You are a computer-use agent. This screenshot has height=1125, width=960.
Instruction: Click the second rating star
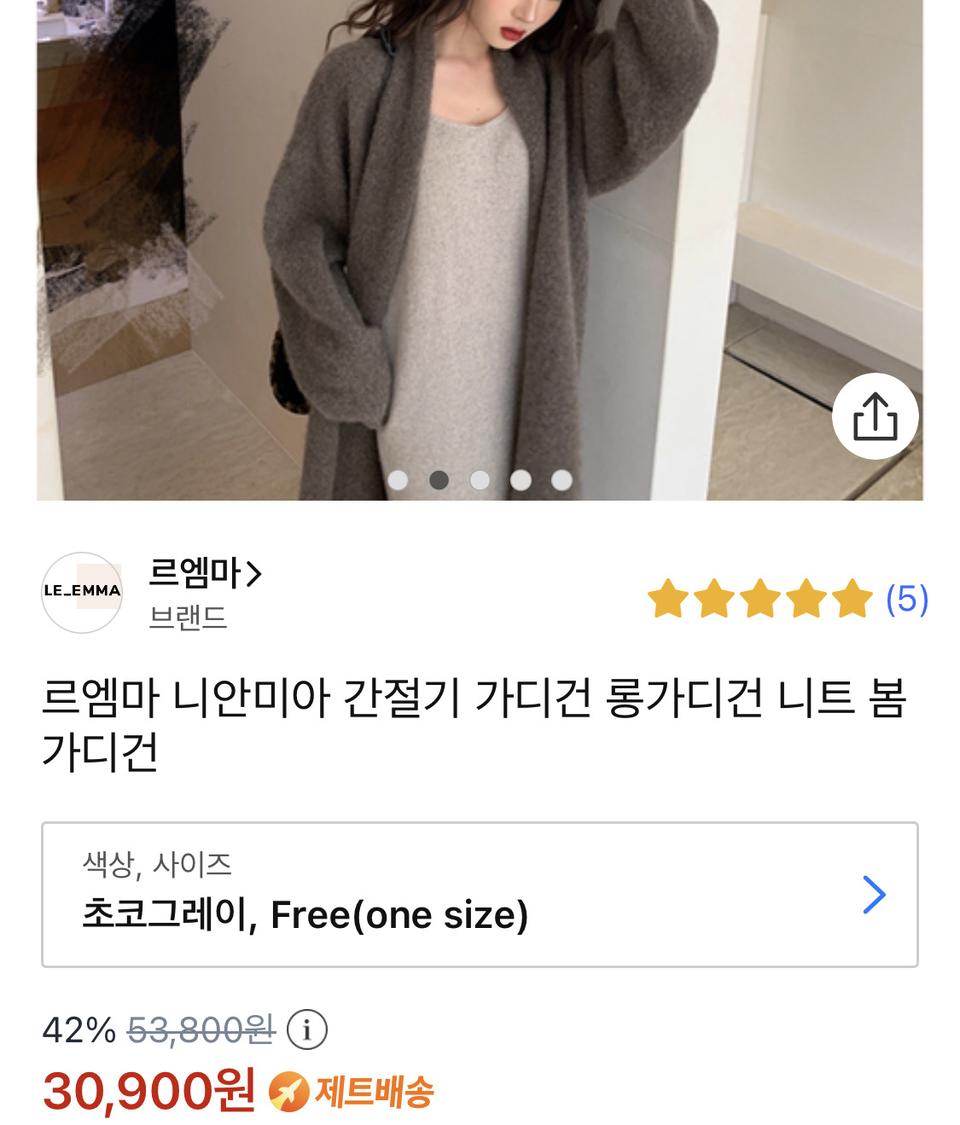coord(714,597)
